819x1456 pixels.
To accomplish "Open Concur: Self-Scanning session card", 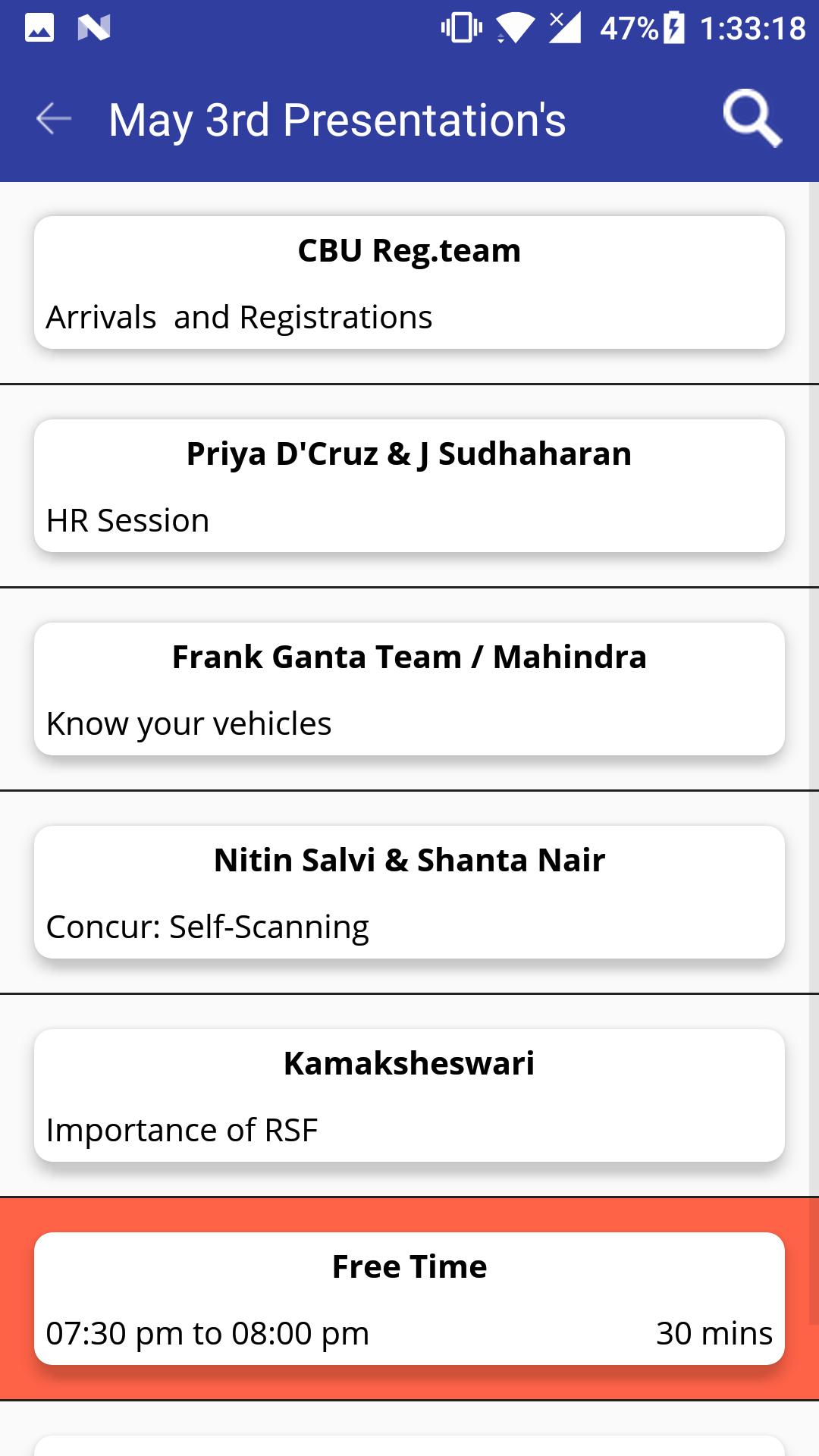I will click(x=409, y=893).
